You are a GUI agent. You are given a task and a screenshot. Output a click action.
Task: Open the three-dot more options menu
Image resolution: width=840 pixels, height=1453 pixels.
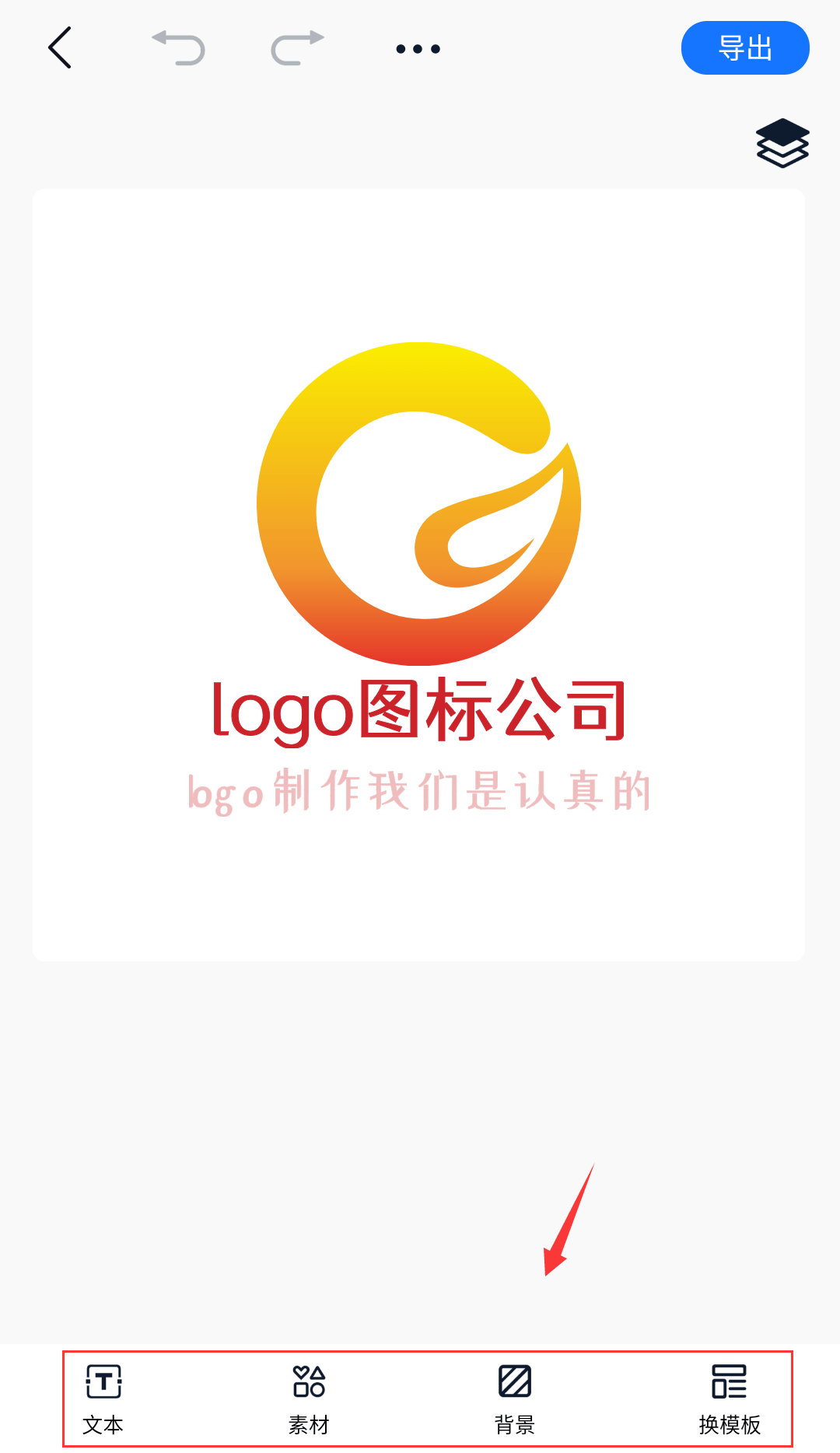pyautogui.click(x=417, y=48)
